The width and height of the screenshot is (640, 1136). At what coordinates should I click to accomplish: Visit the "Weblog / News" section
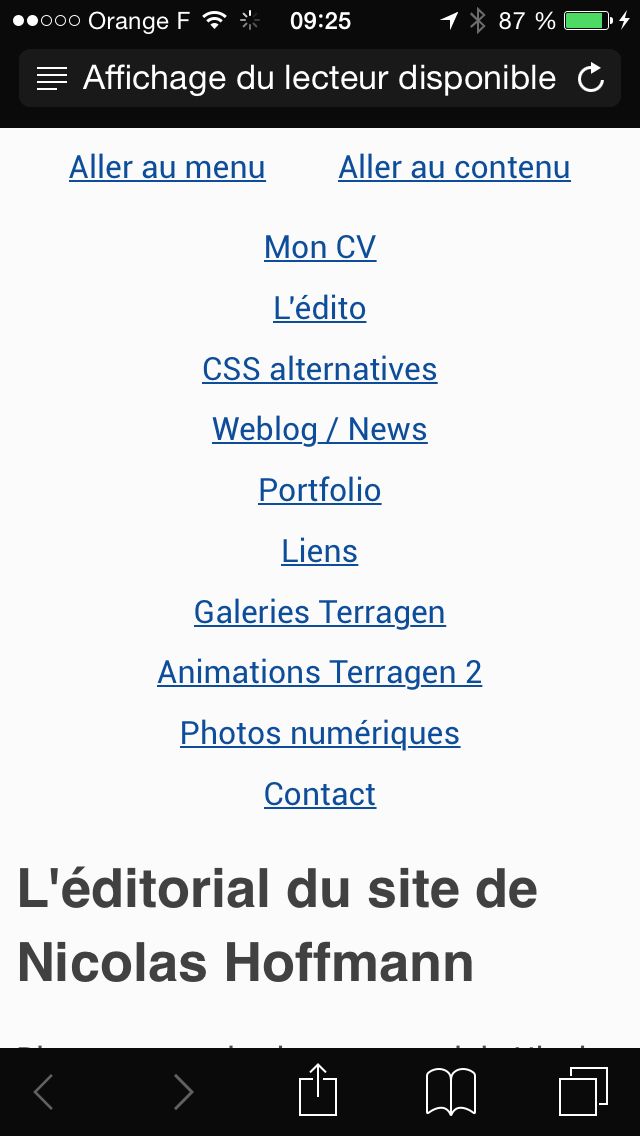point(320,430)
